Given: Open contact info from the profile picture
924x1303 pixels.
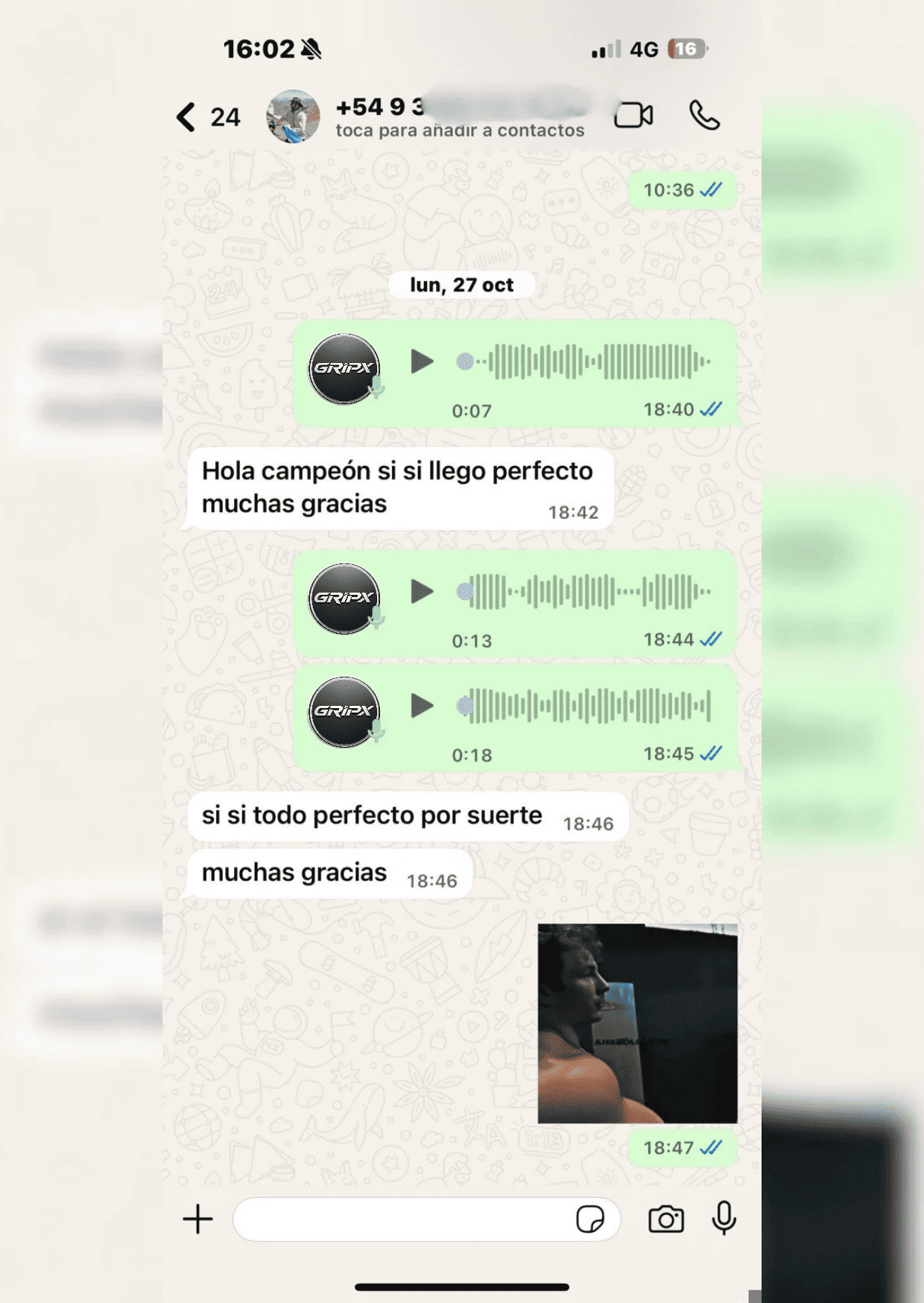Looking at the screenshot, I should 294,116.
